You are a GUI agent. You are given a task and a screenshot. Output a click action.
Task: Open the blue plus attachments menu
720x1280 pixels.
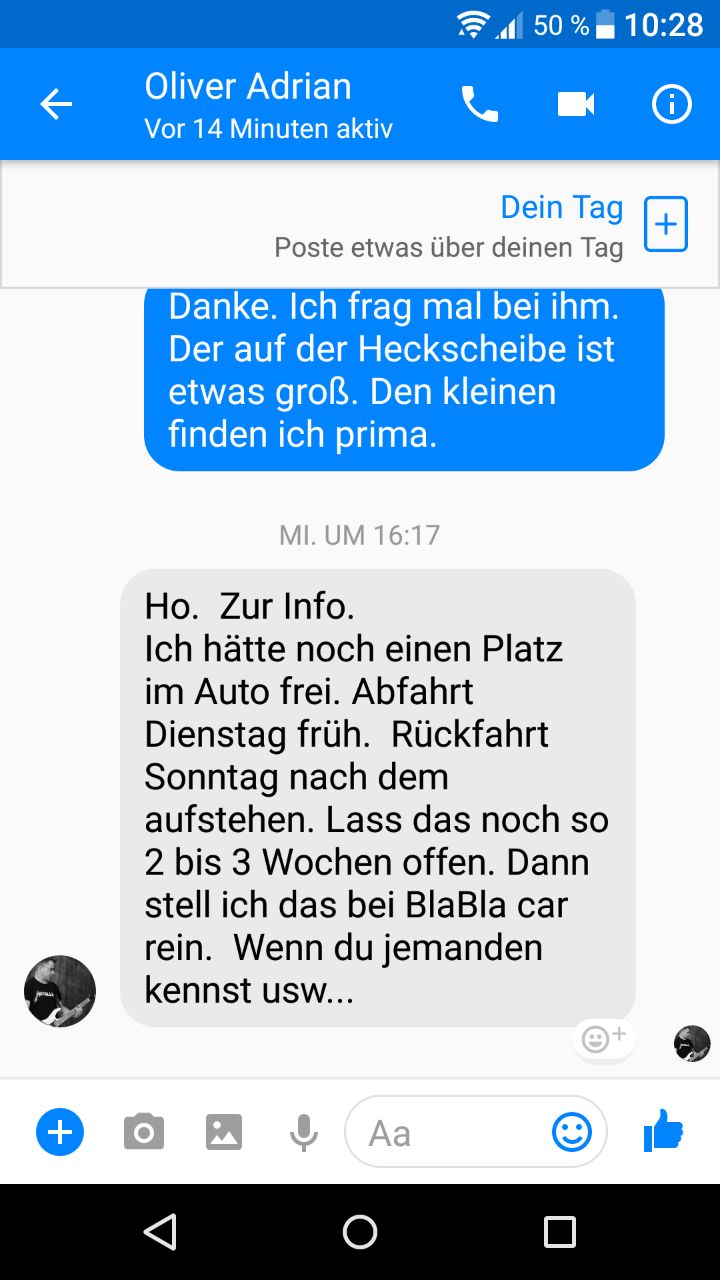coord(60,1133)
